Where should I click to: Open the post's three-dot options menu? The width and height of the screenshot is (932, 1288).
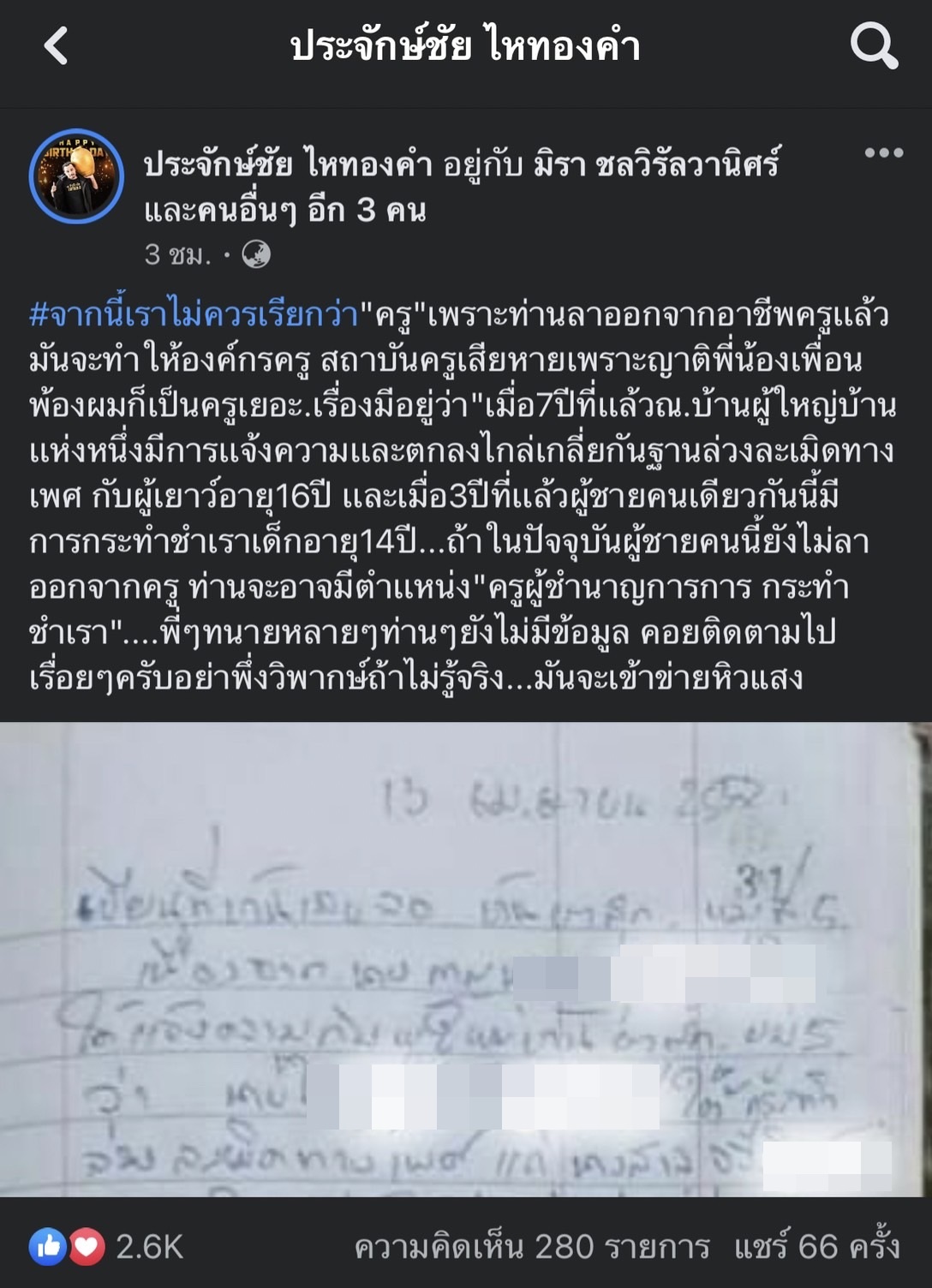tap(883, 153)
